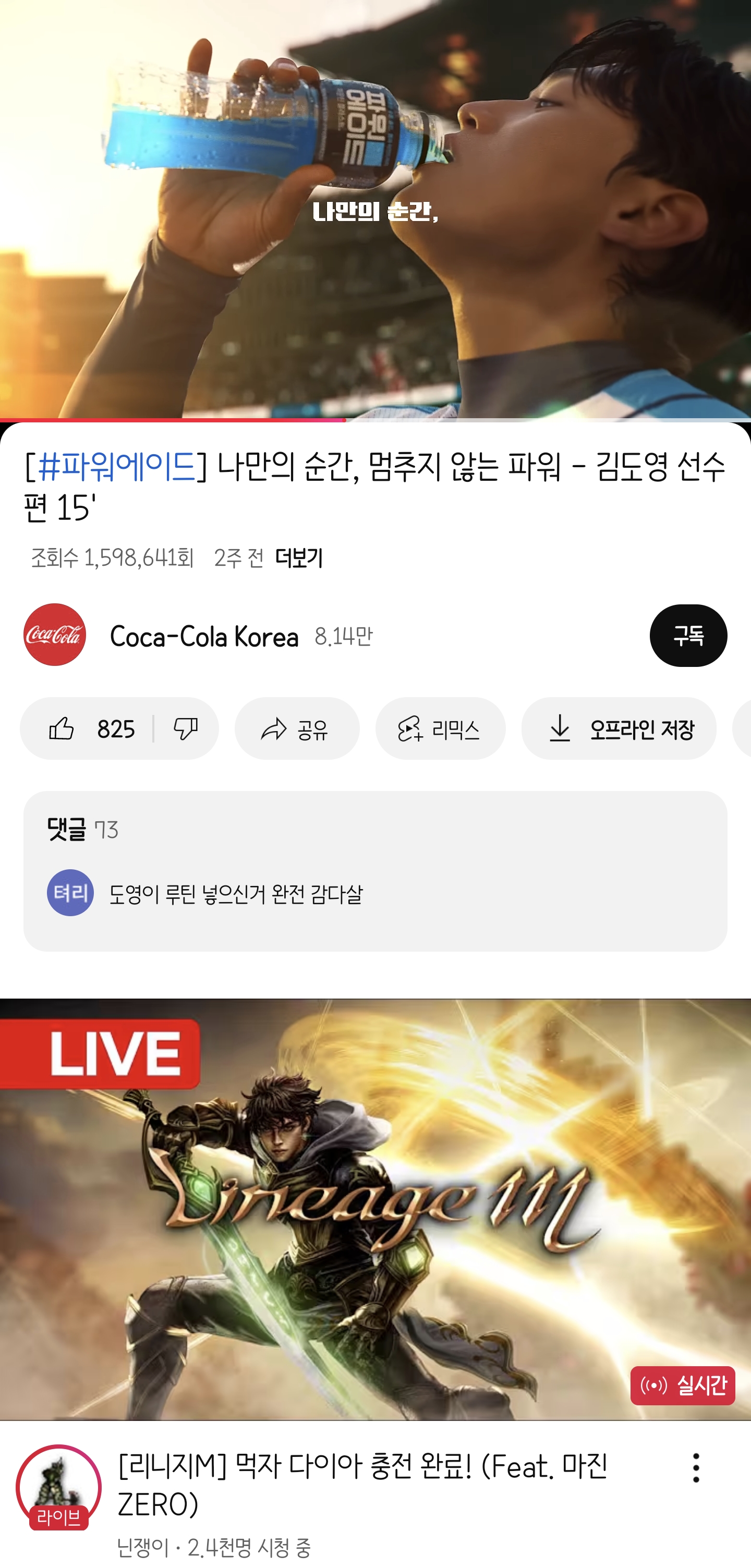Open the 댓글 comments section
Image resolution: width=751 pixels, height=1568 pixels.
[x=375, y=870]
